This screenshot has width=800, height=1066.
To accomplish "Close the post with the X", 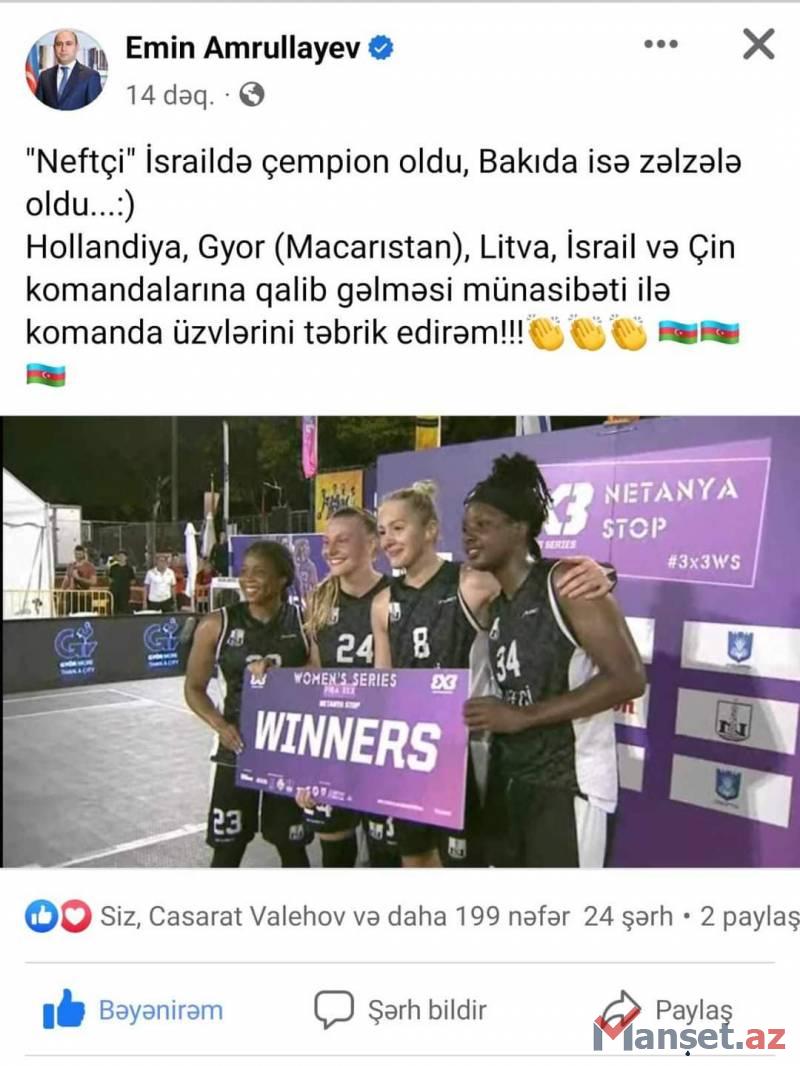I will point(758,44).
